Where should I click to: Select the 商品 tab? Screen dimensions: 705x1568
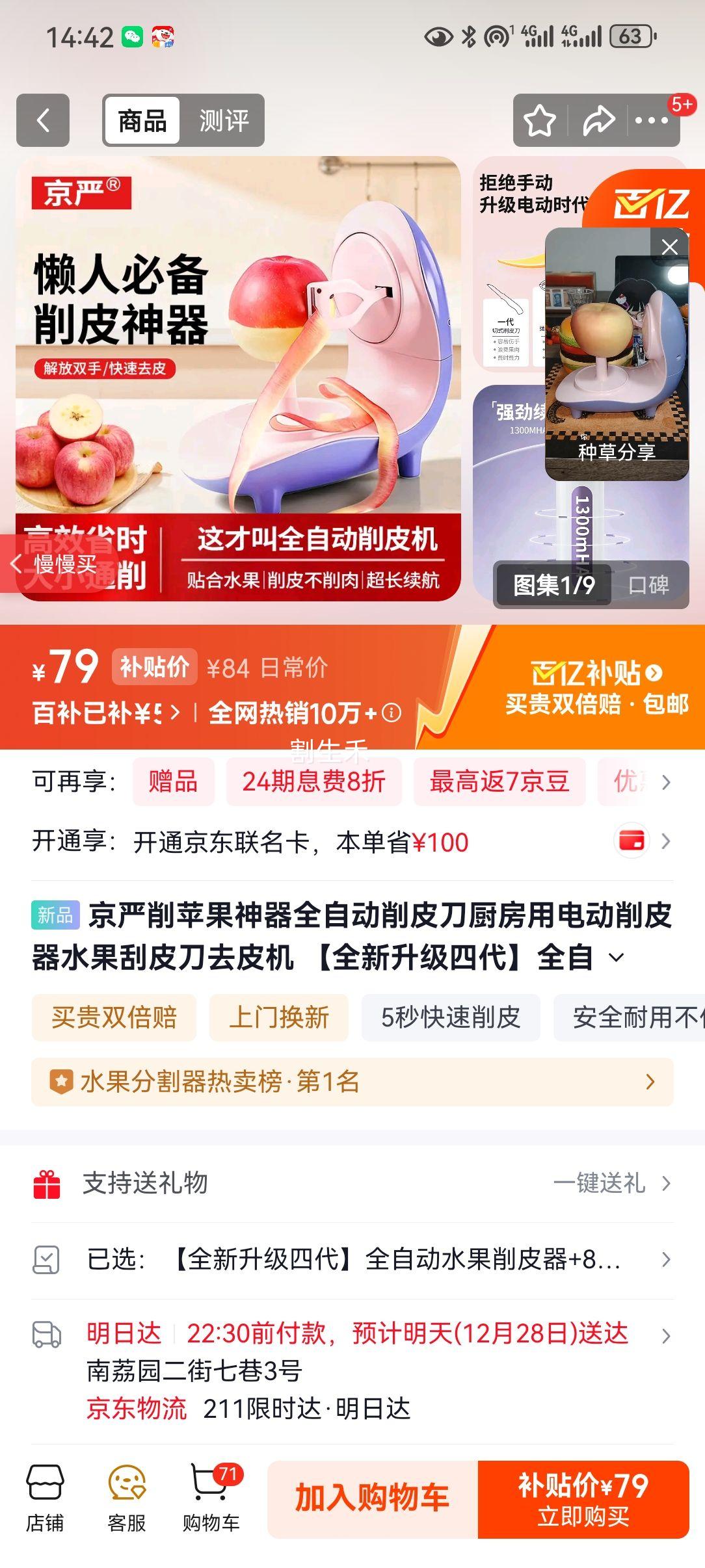(x=144, y=120)
